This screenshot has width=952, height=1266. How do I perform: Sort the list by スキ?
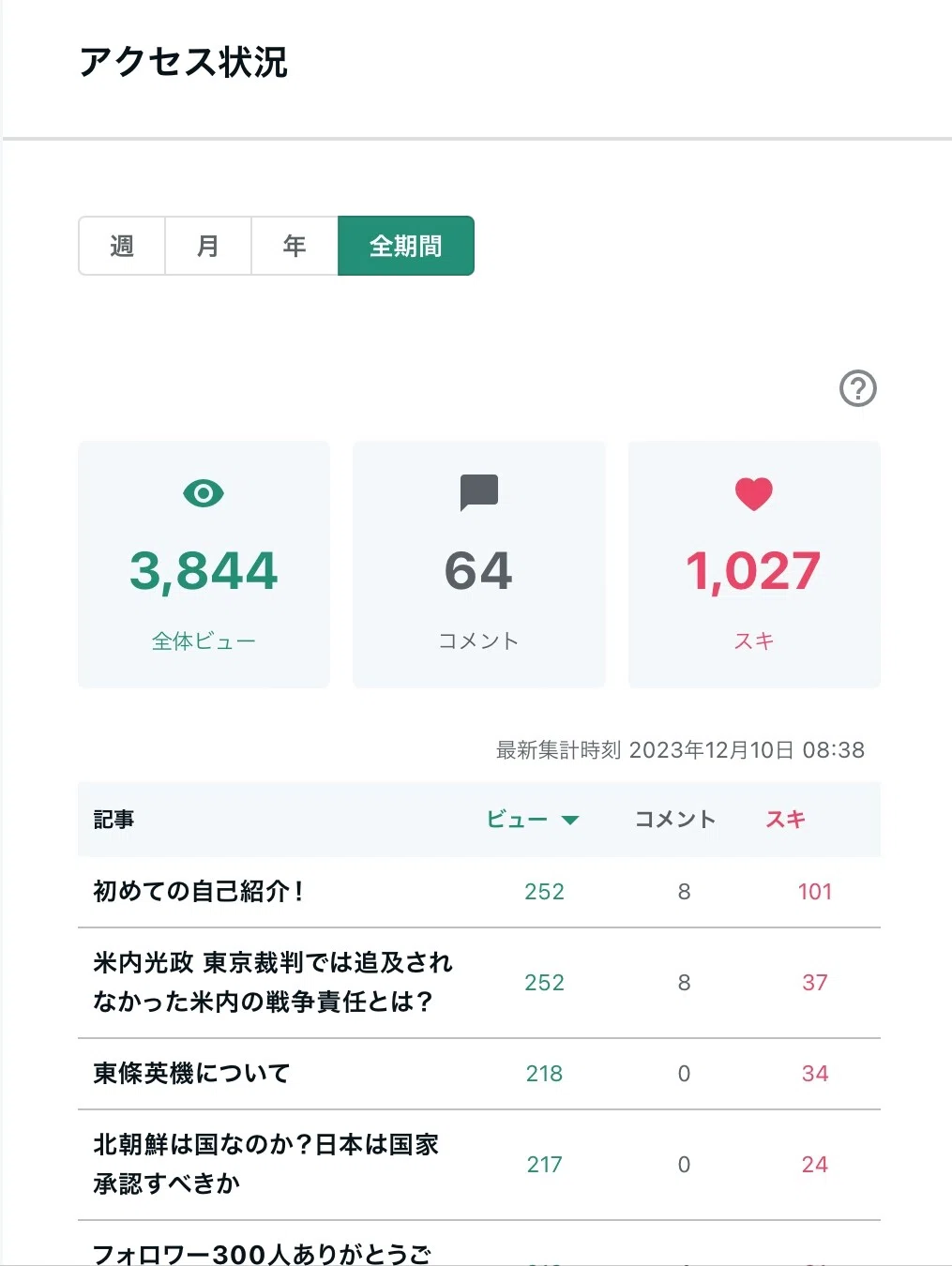click(786, 820)
